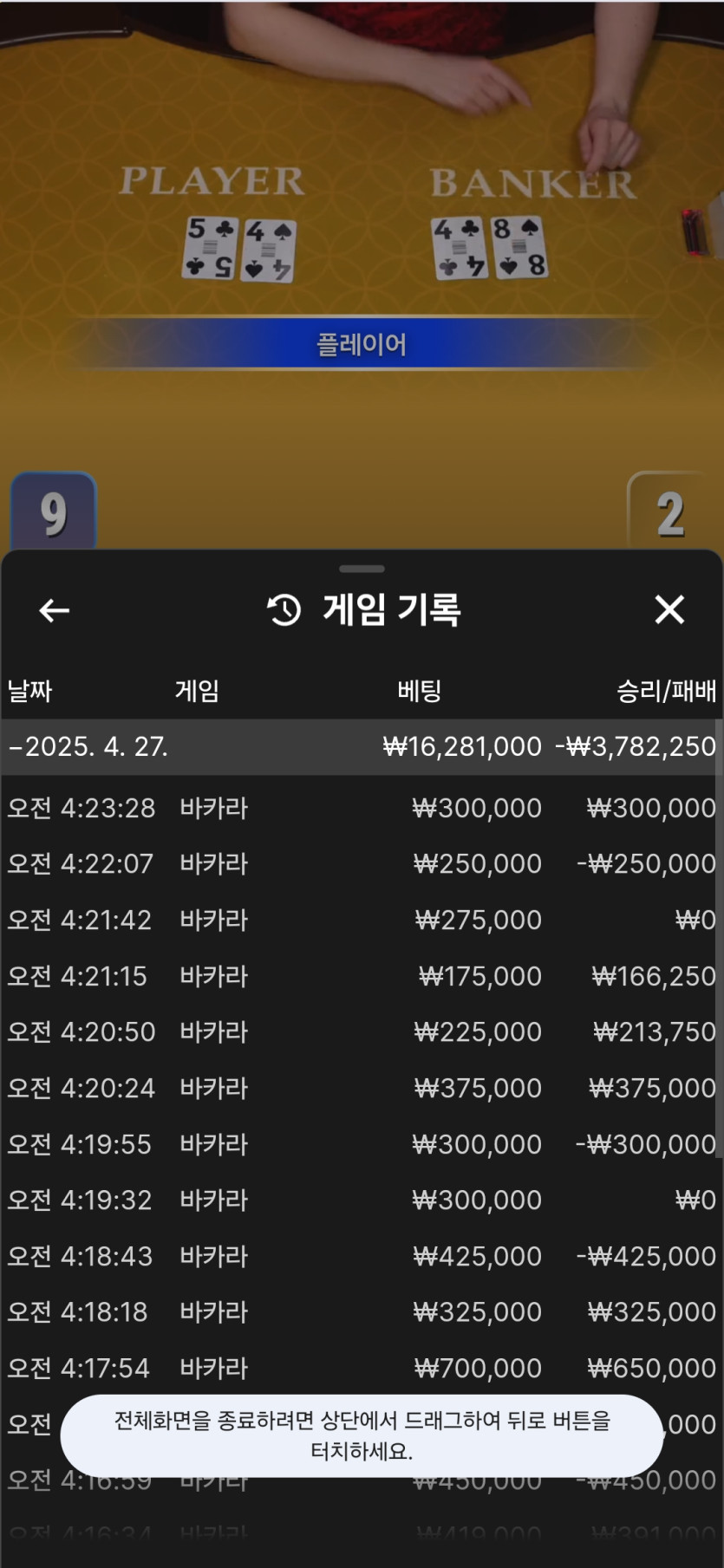This screenshot has width=724, height=1568.
Task: View the 오전 4:22:07 바카라 record
Action: click(361, 863)
